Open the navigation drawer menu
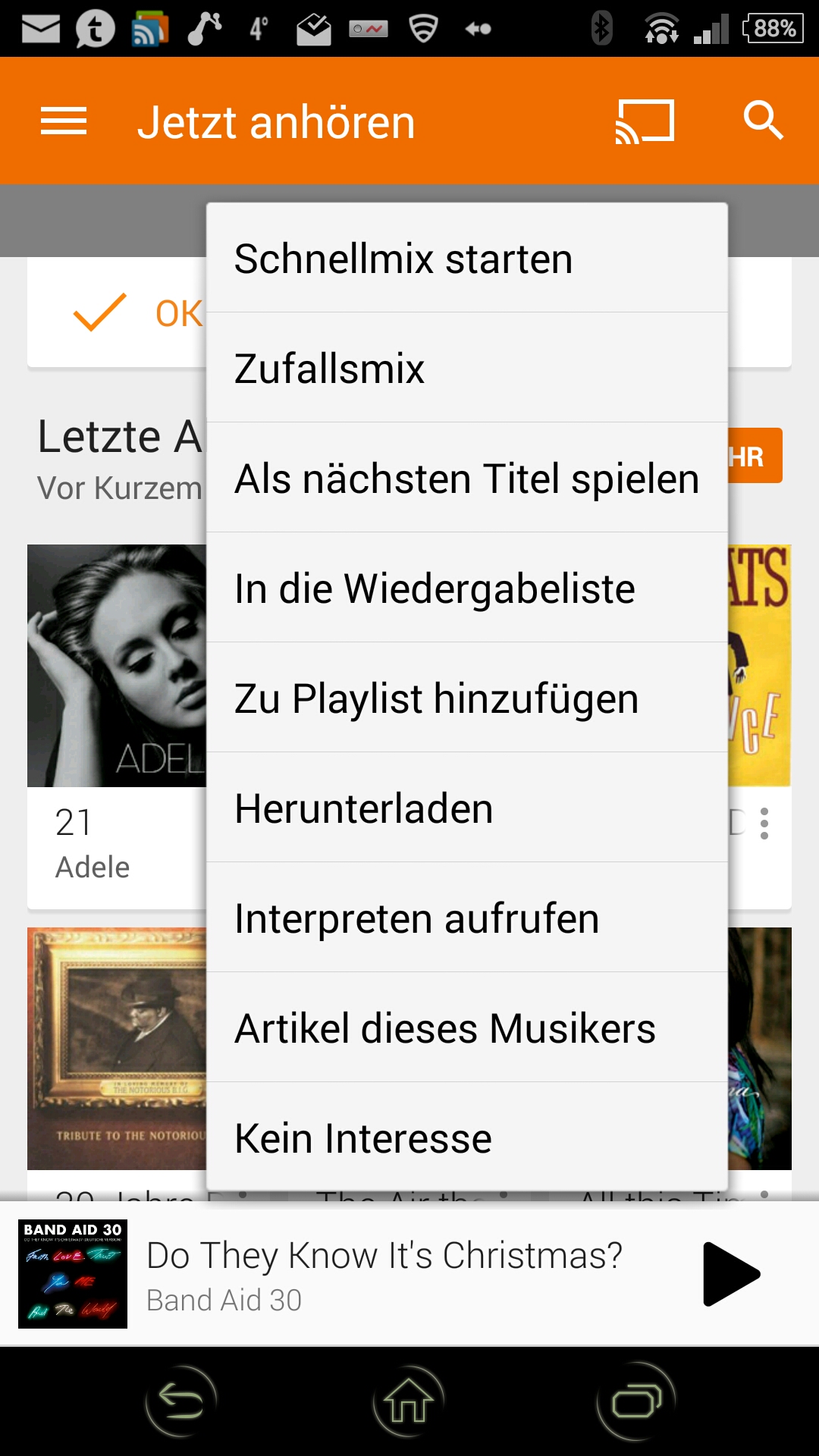This screenshot has width=819, height=1456. [x=64, y=121]
